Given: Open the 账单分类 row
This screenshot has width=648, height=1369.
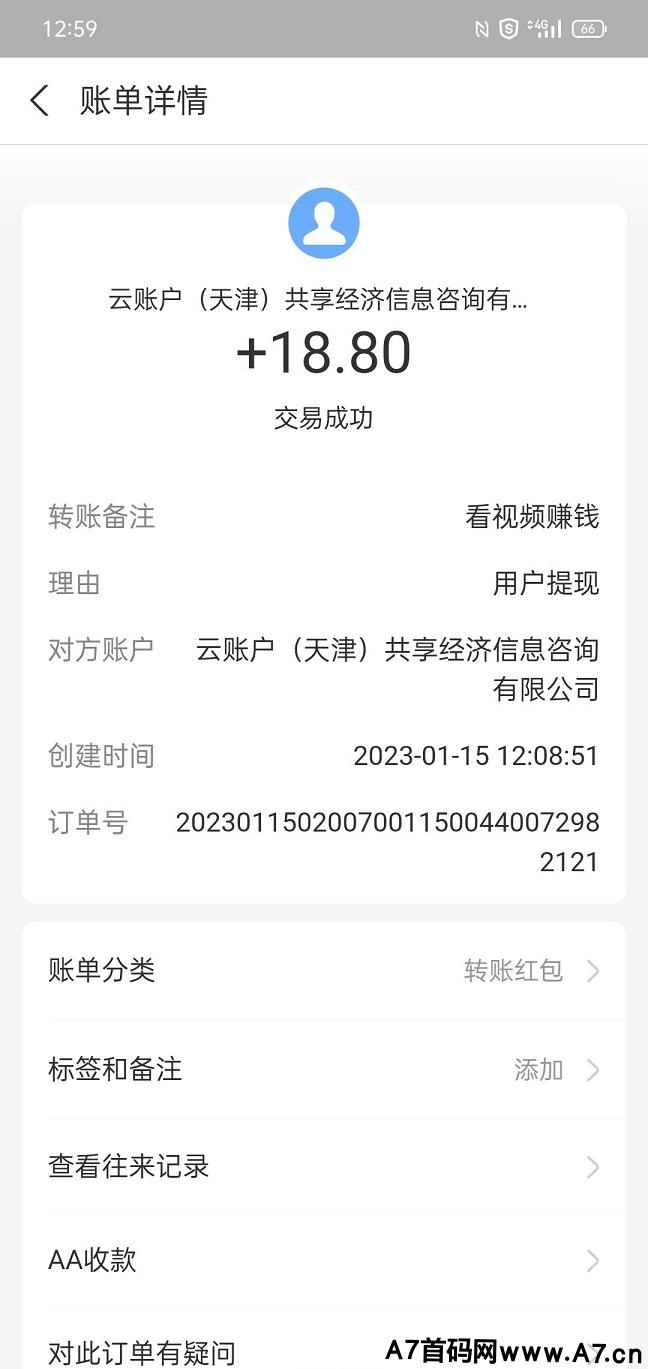Looking at the screenshot, I should 324,970.
